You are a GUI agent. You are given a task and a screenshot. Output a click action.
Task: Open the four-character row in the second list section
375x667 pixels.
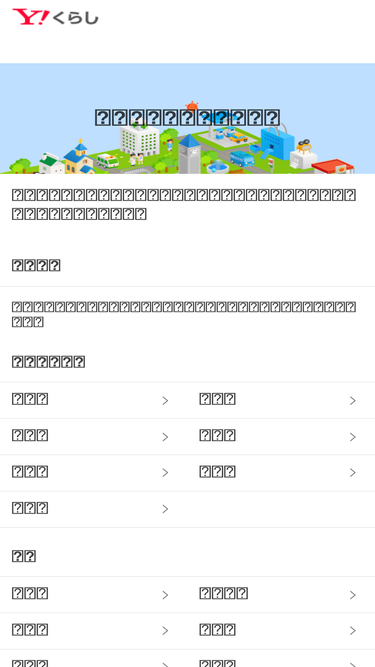(x=281, y=594)
